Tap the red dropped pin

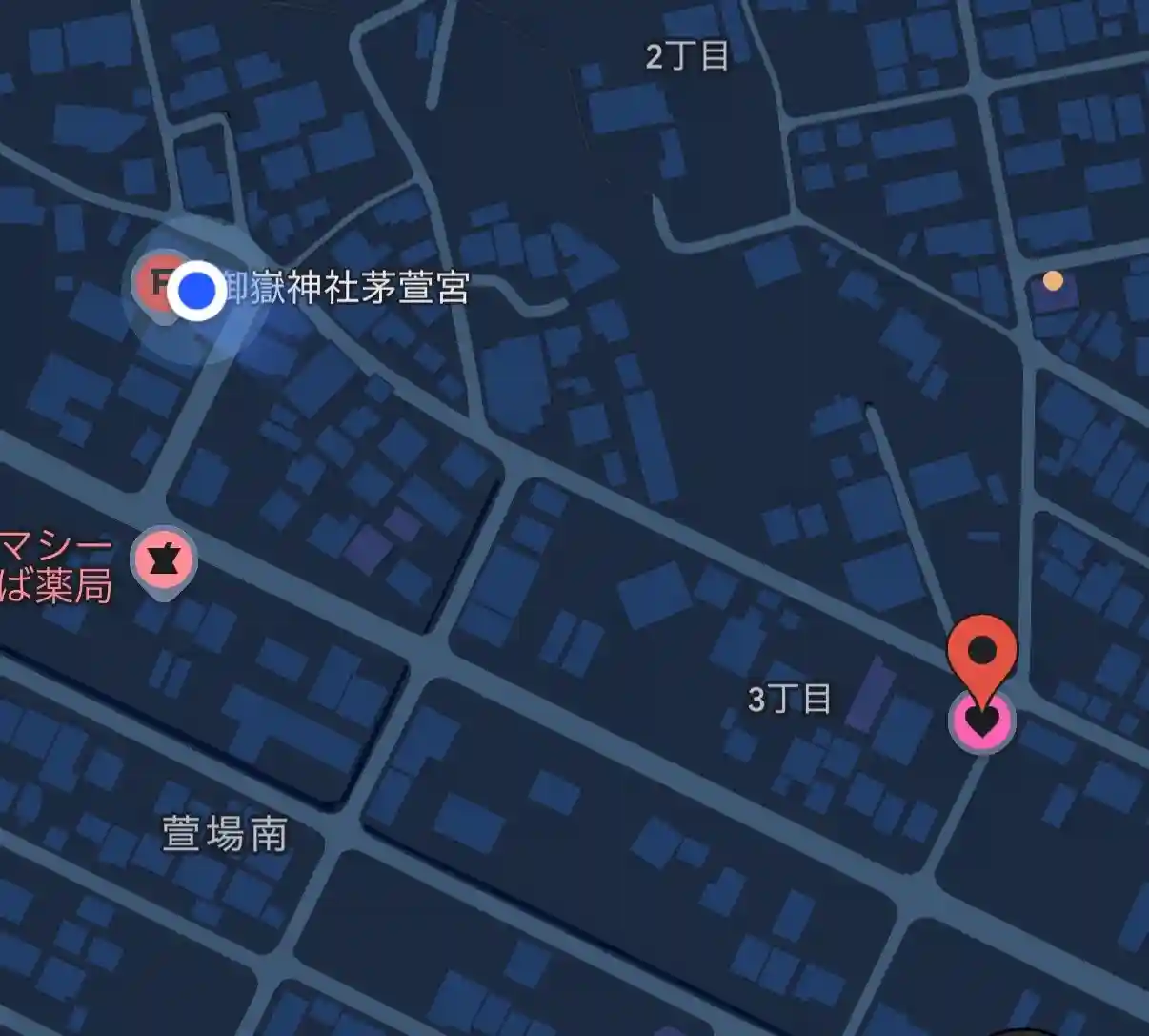point(981,652)
